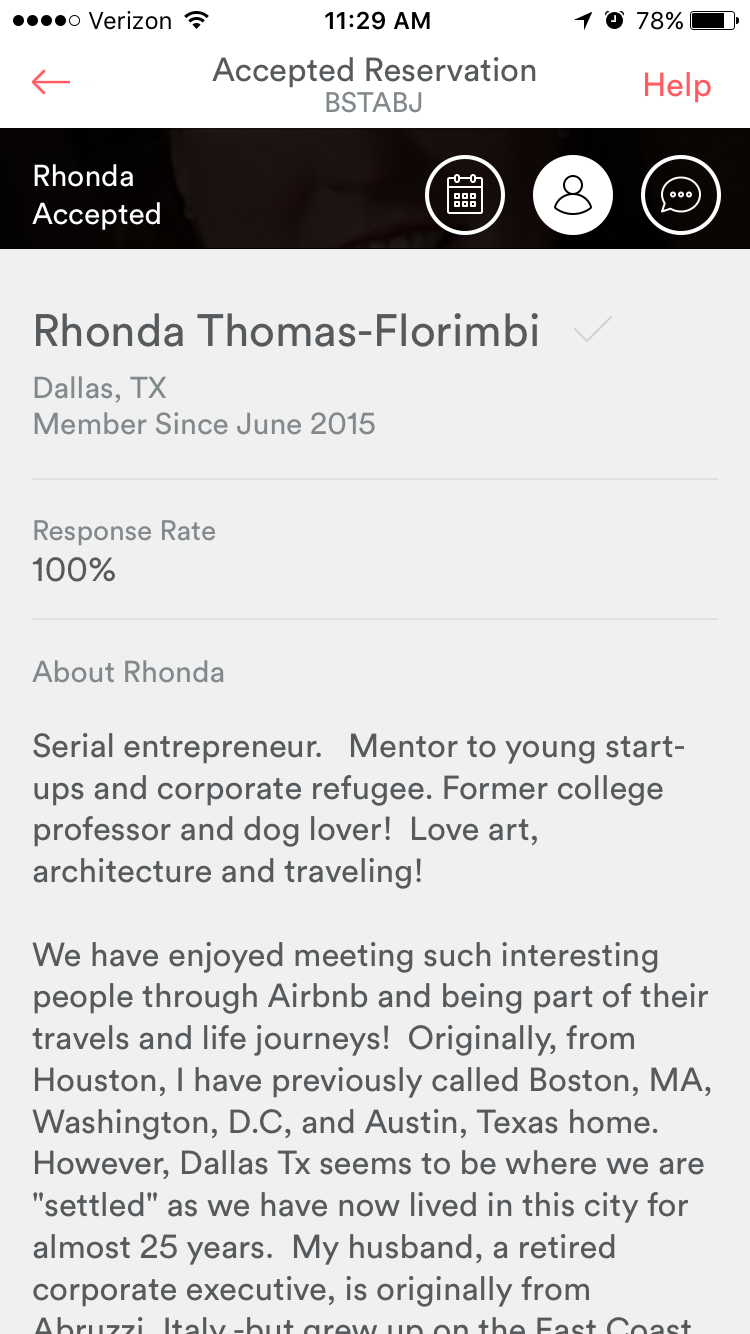This screenshot has height=1334, width=750.
Task: Go back using the red arrow
Action: coord(50,83)
